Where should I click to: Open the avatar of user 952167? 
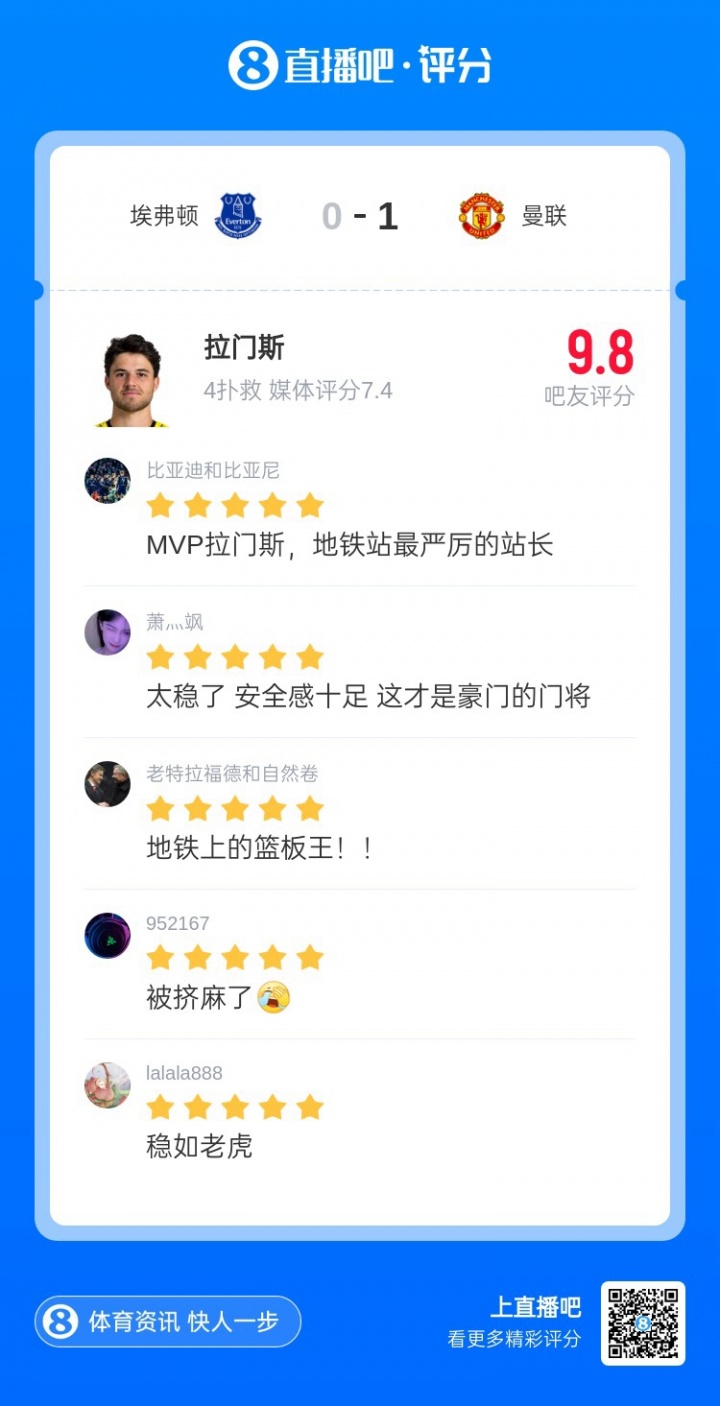coord(107,936)
